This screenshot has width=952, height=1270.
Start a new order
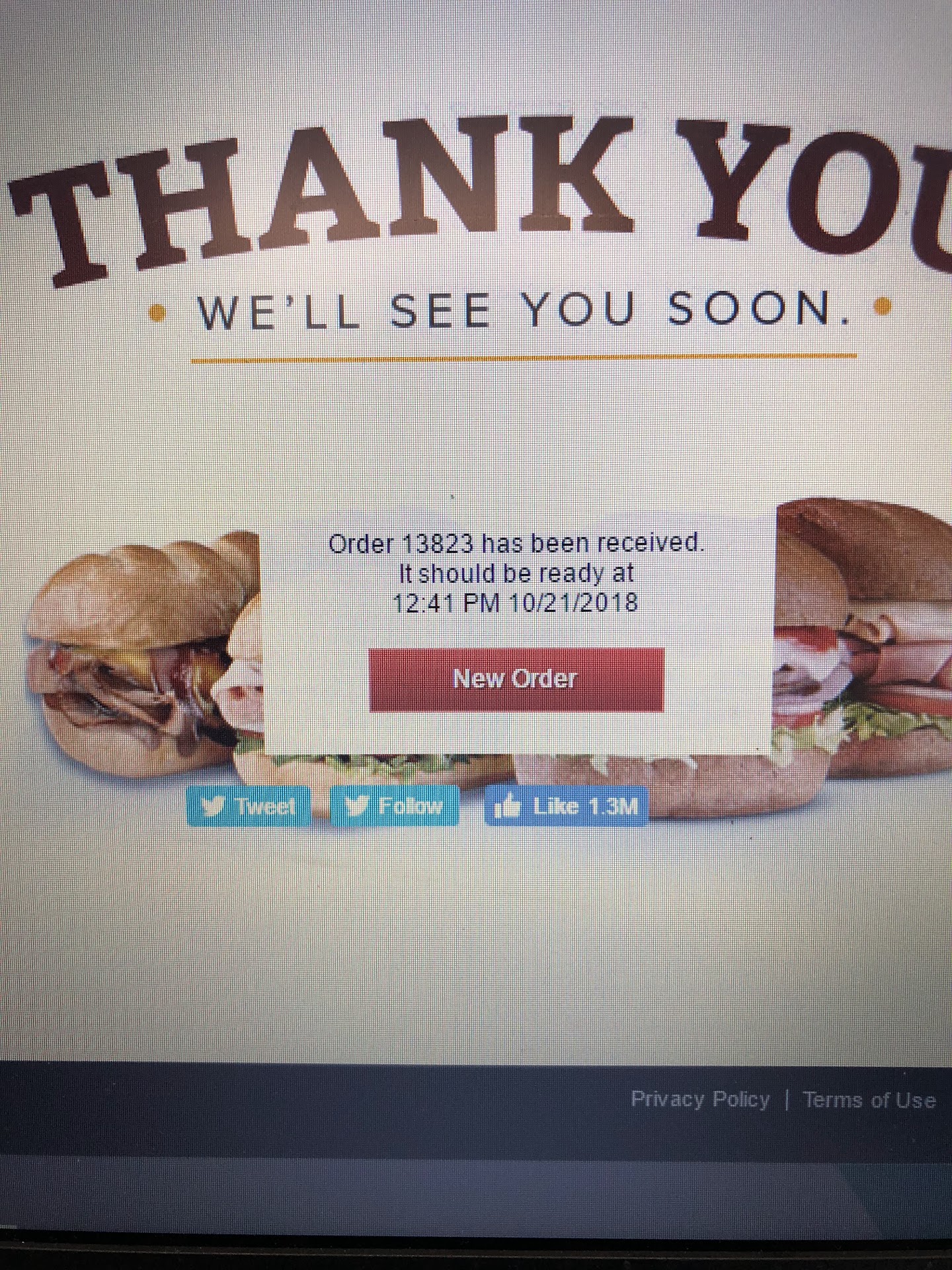[516, 679]
